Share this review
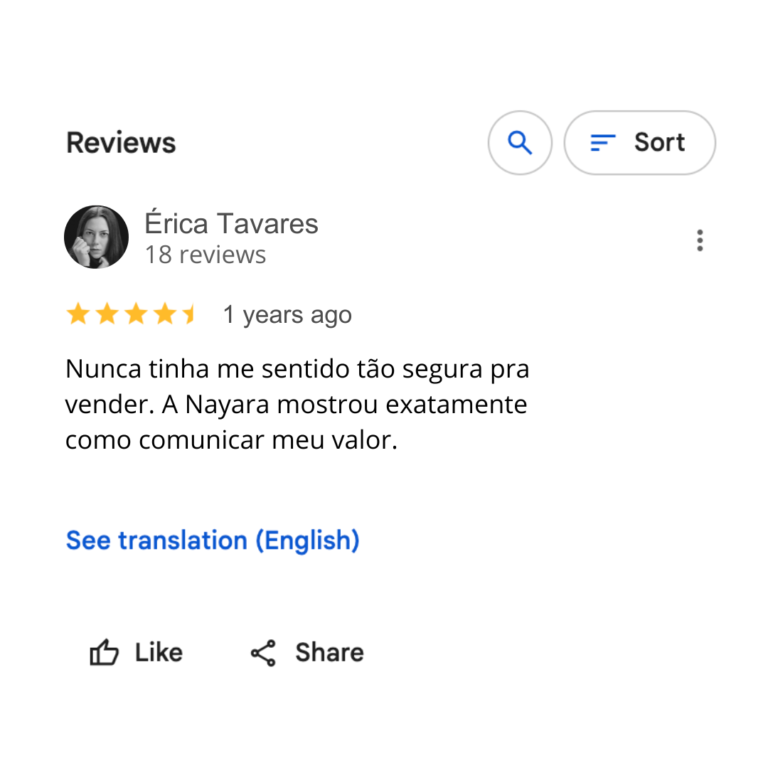Screen dimensions: 768x768 click(306, 653)
